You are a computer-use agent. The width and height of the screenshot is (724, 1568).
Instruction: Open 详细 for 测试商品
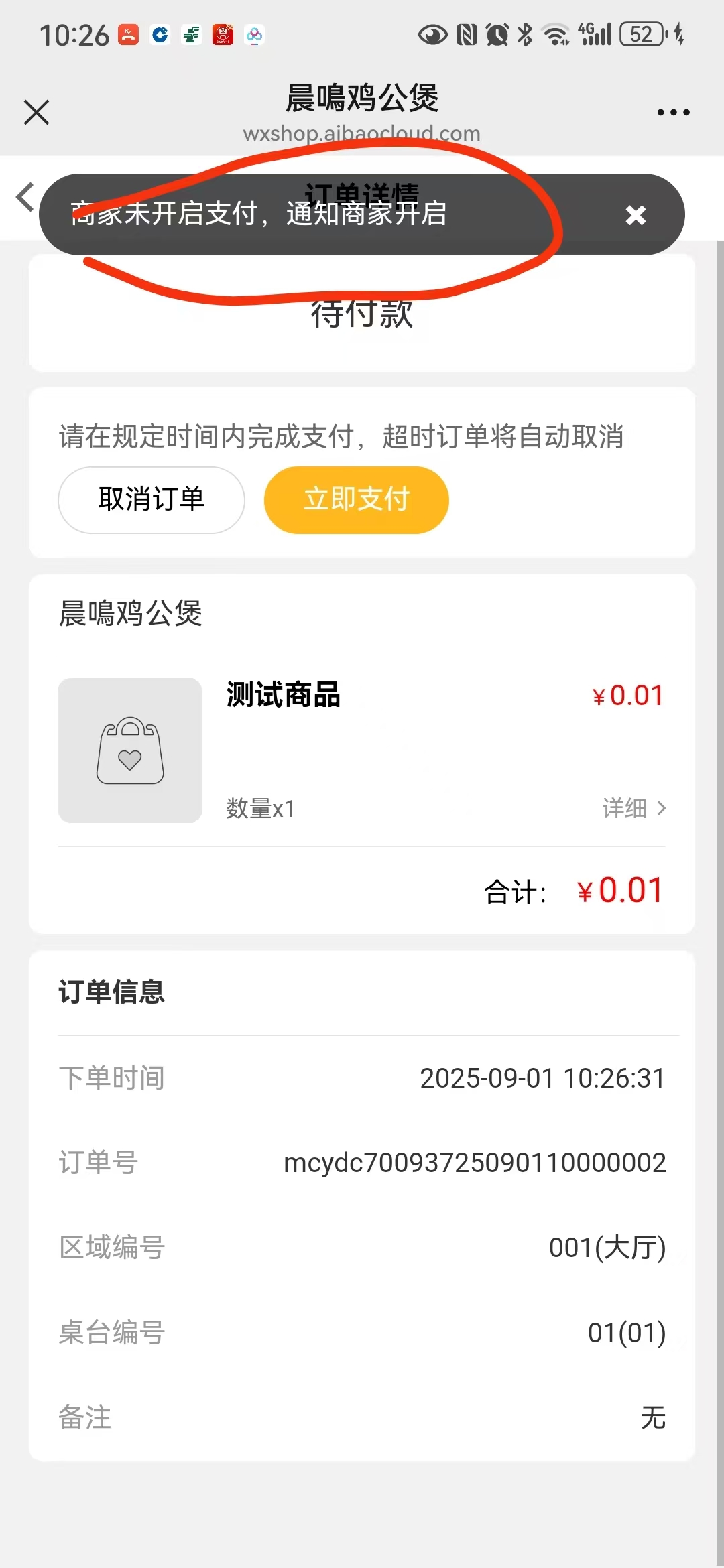(x=634, y=808)
